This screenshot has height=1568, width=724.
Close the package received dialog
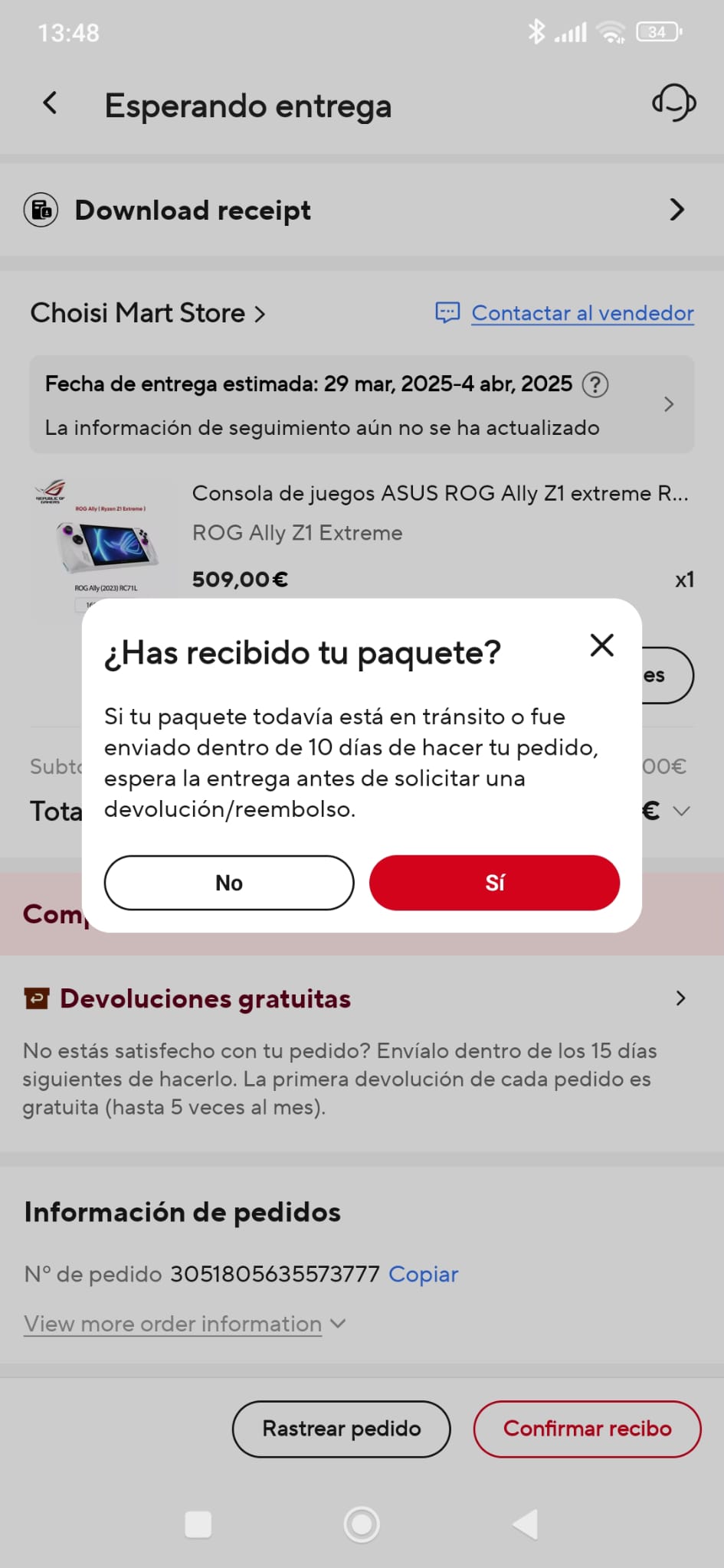(x=602, y=645)
